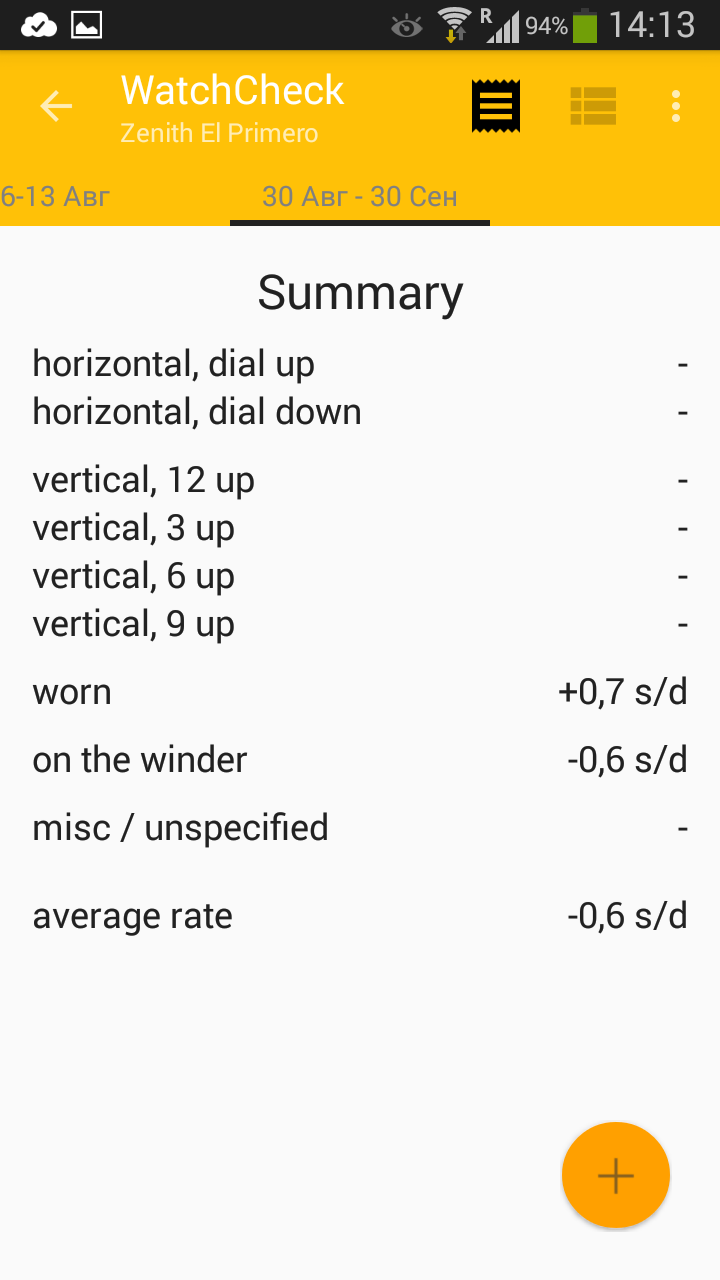Switch to the list view icon
Viewport: 720px width, 1280px height.
point(593,106)
